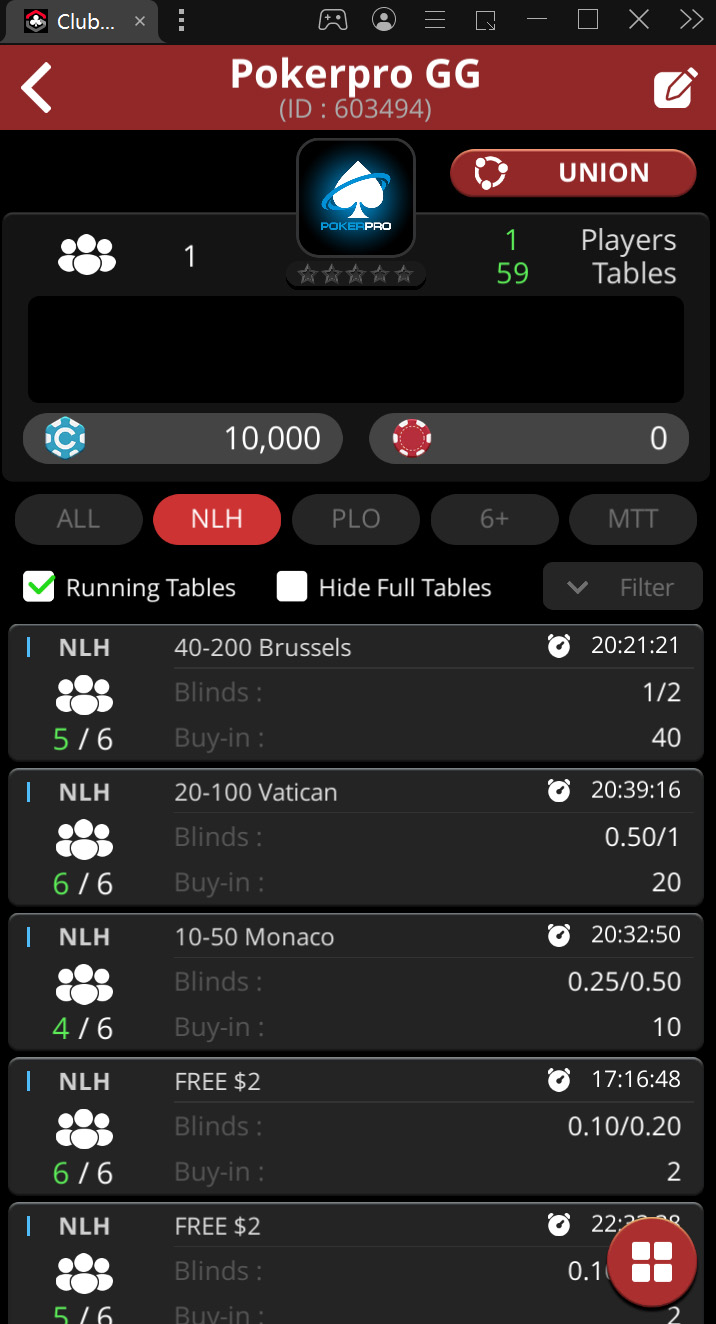
Task: Switch to the MTT tab
Action: tap(633, 519)
